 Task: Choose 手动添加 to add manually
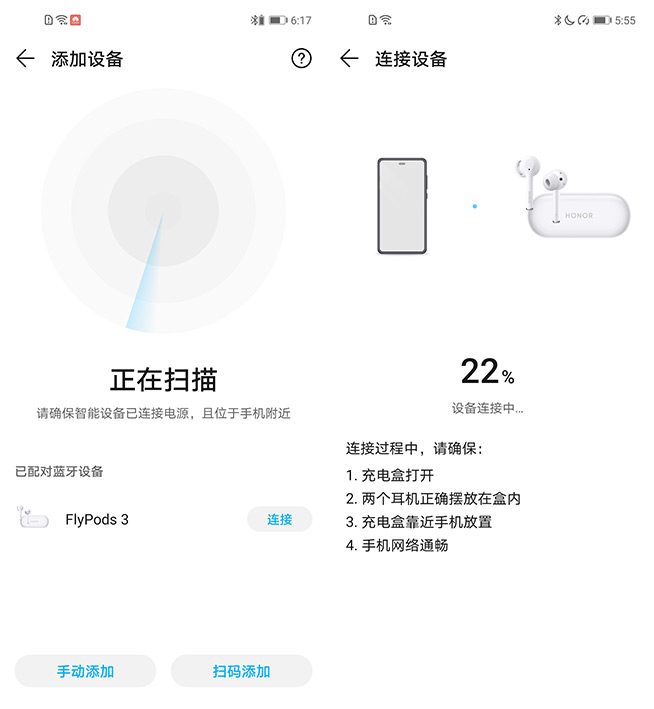pos(85,671)
